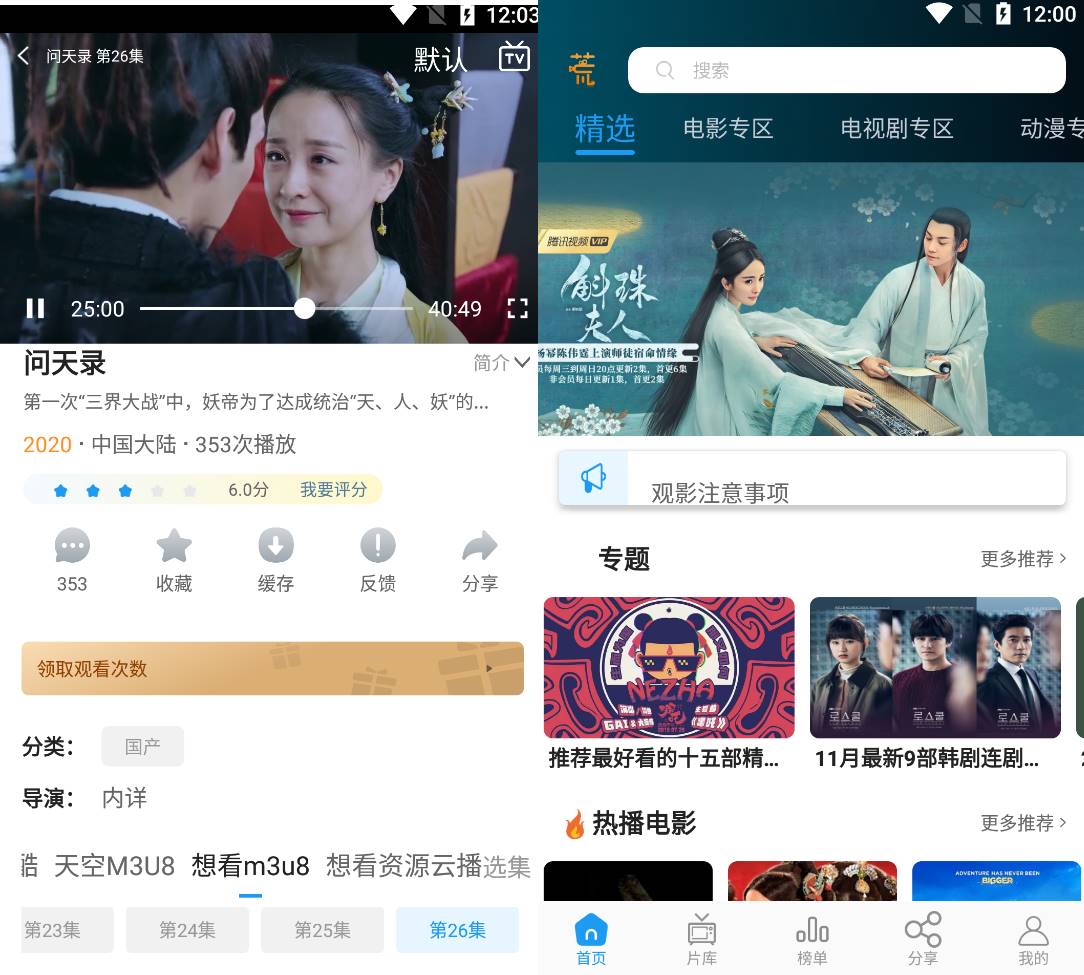Viewport: 1084px width, 975px height.
Task: Open the 搜索 search box
Action: coord(846,70)
